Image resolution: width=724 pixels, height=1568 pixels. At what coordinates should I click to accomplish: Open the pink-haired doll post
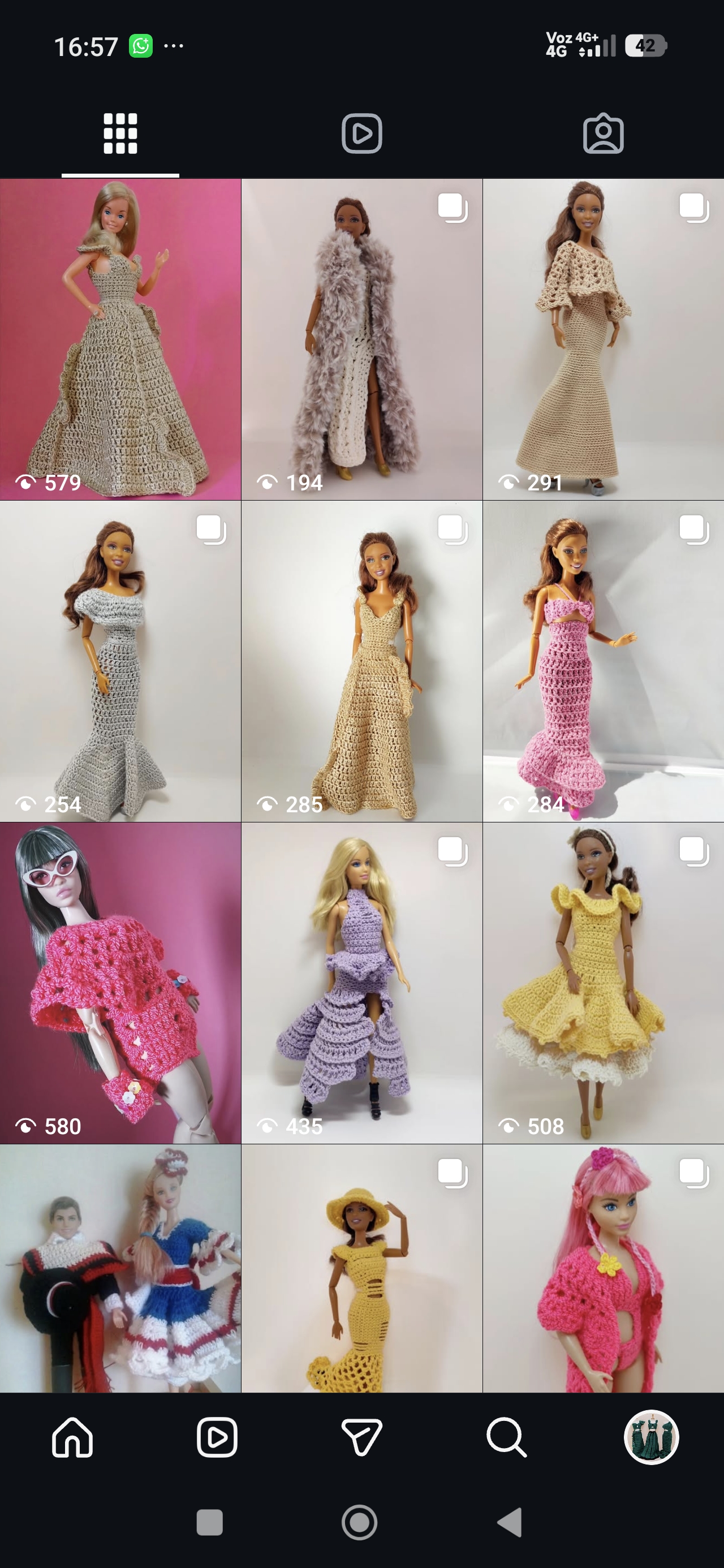[603, 1267]
